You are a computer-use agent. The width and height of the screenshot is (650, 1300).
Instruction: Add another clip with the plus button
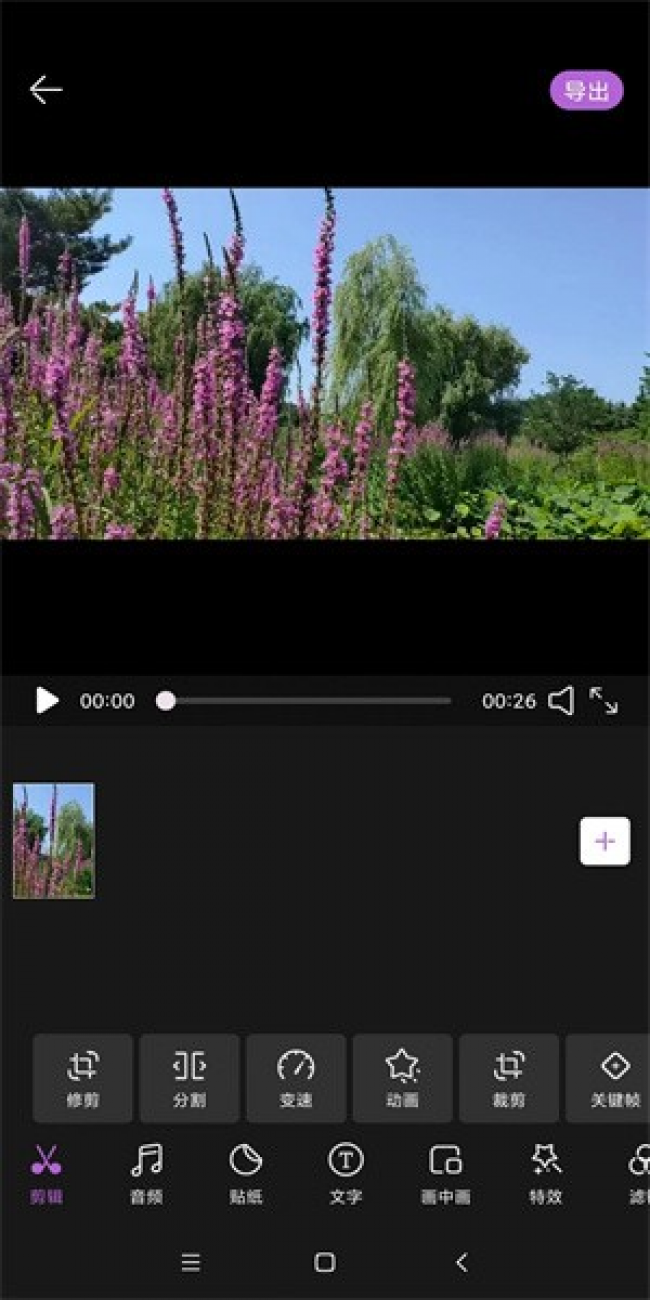click(604, 841)
